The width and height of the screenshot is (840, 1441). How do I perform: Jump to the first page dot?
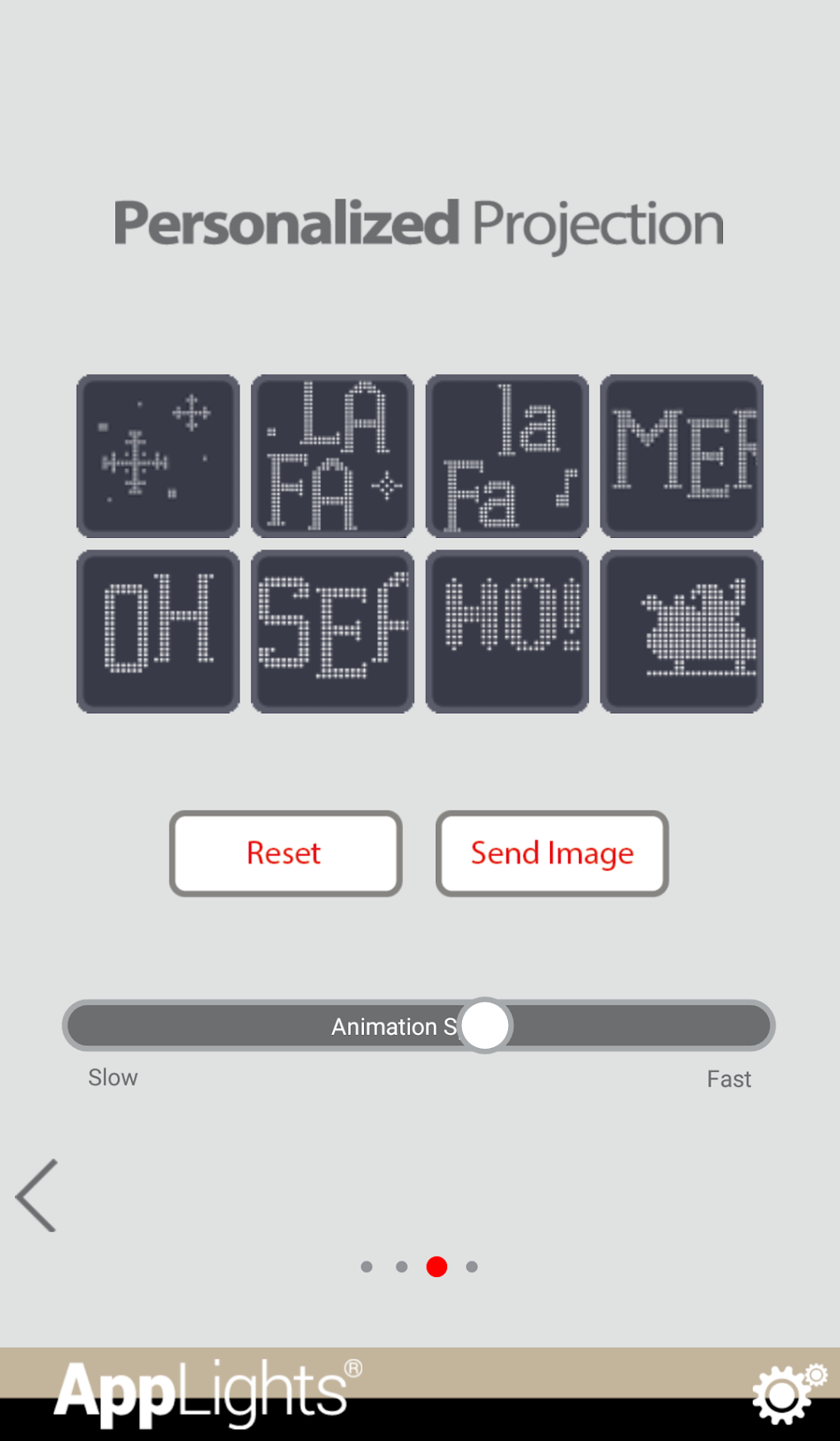(x=366, y=1266)
